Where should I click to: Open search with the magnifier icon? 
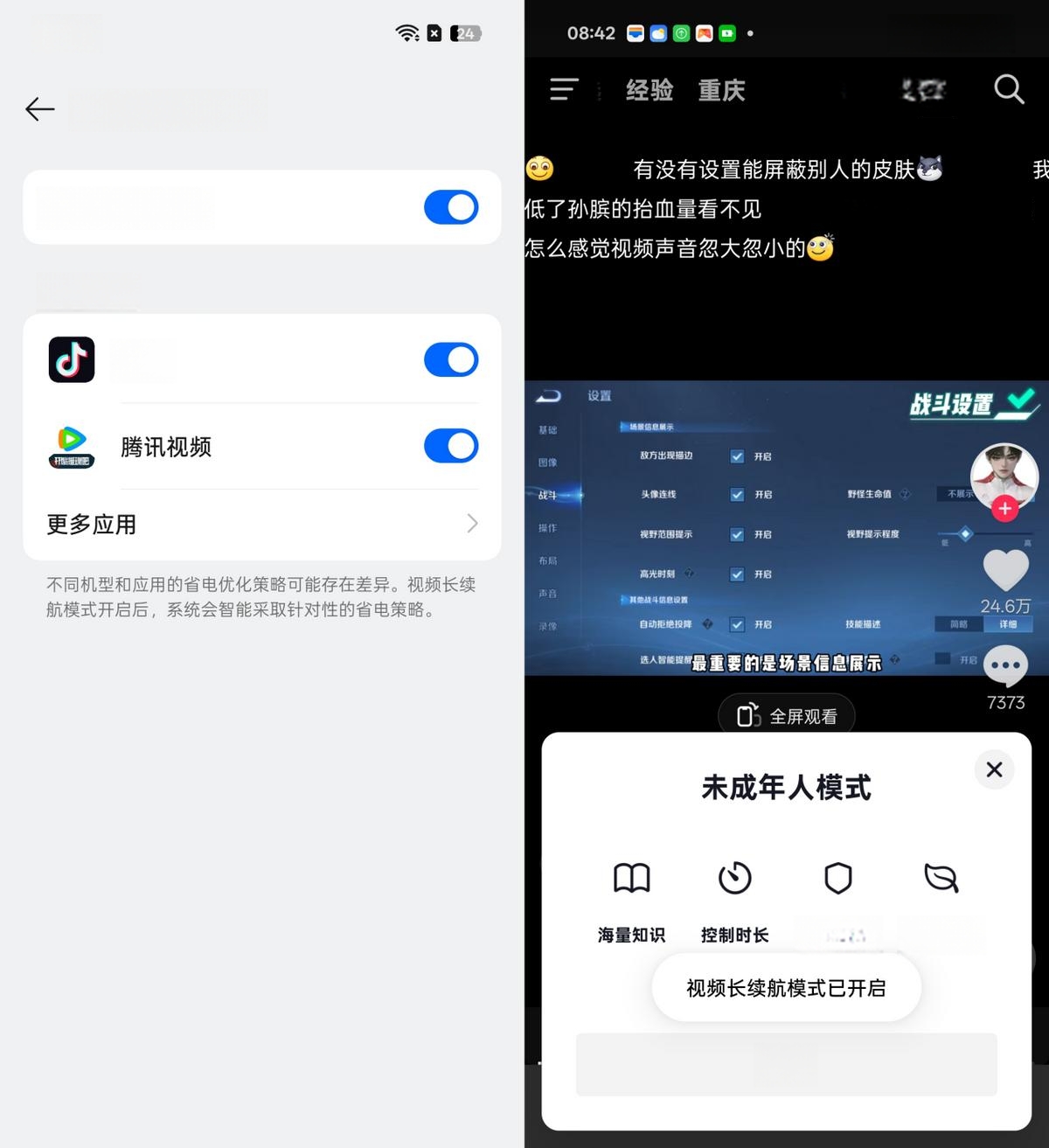[1009, 89]
